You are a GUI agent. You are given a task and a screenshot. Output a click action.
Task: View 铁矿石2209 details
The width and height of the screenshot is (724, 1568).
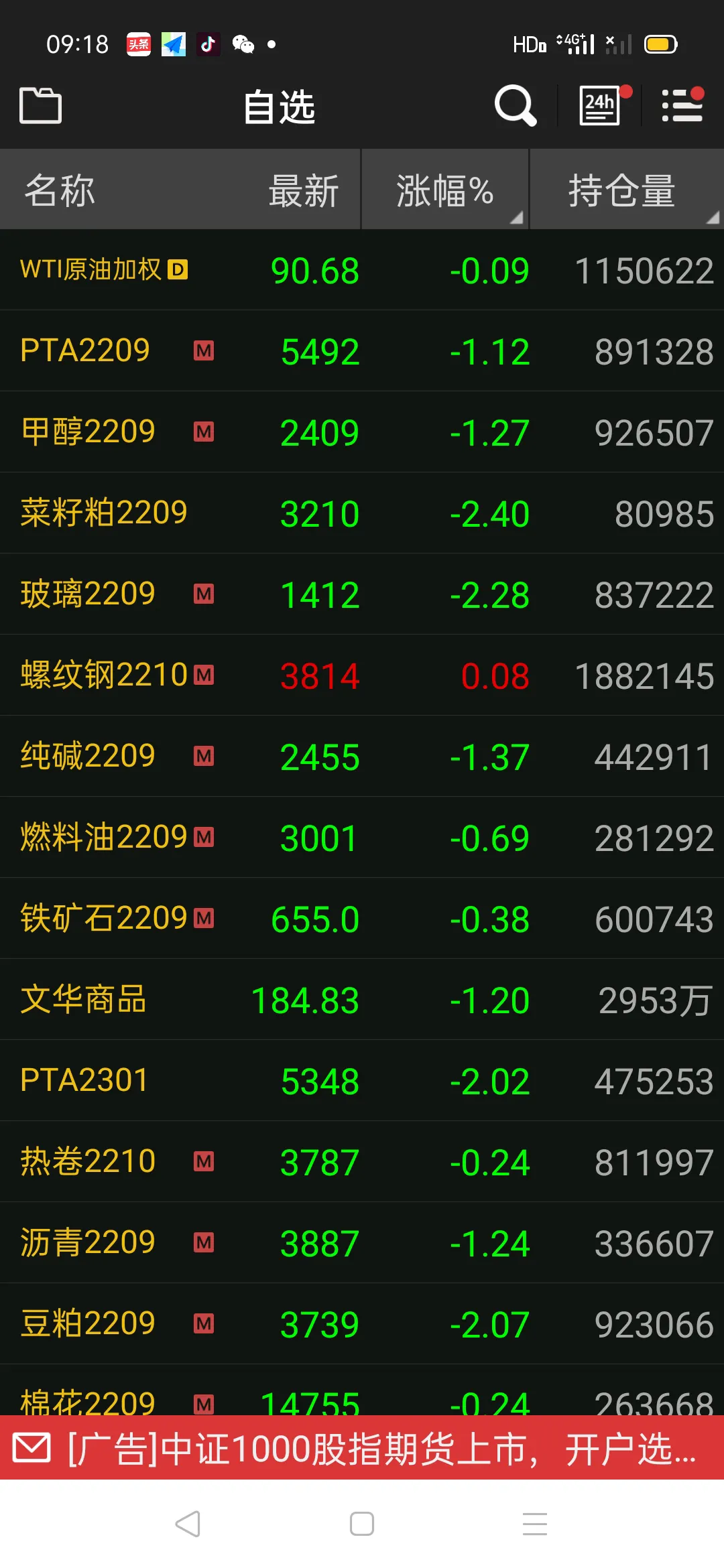[x=362, y=919]
